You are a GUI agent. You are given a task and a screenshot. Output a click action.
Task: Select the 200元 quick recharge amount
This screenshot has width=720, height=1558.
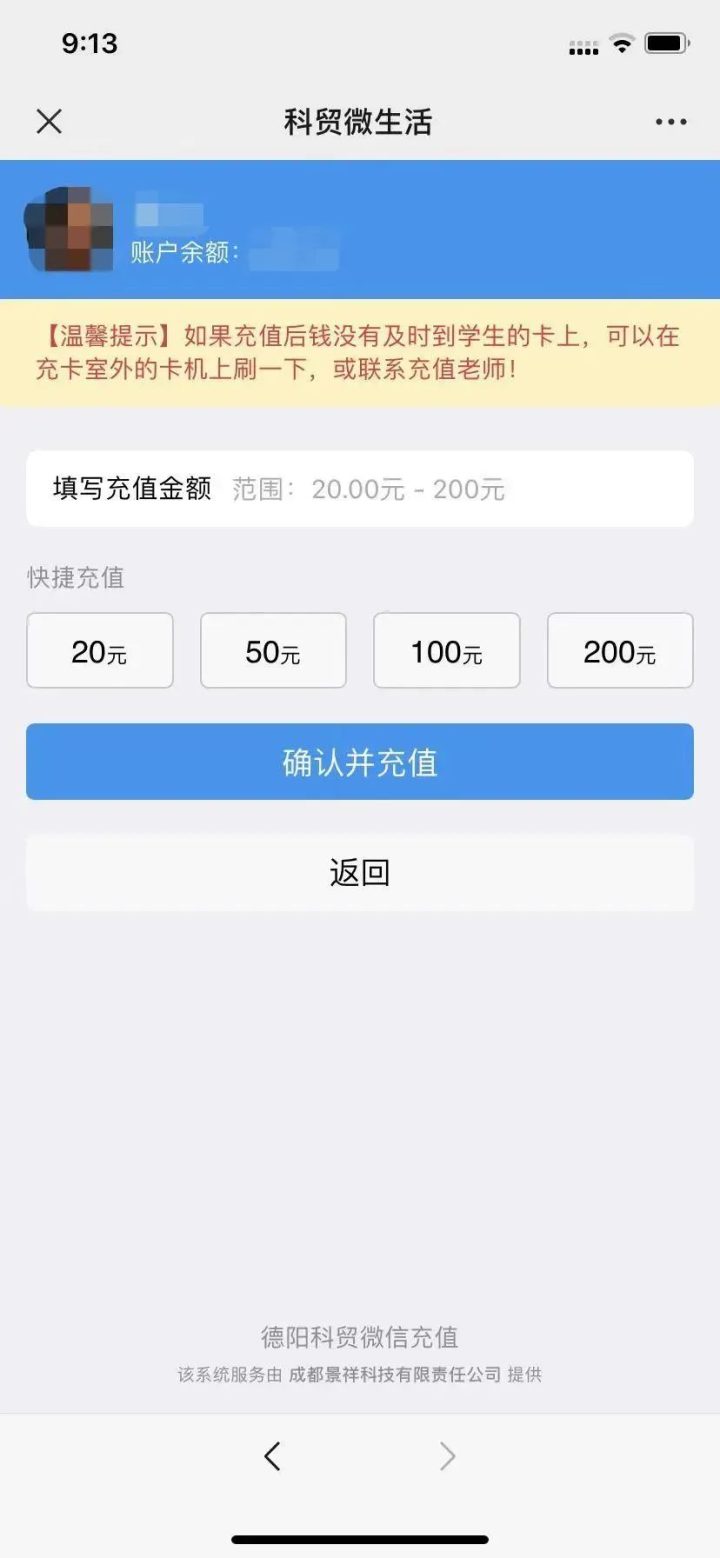pos(620,651)
